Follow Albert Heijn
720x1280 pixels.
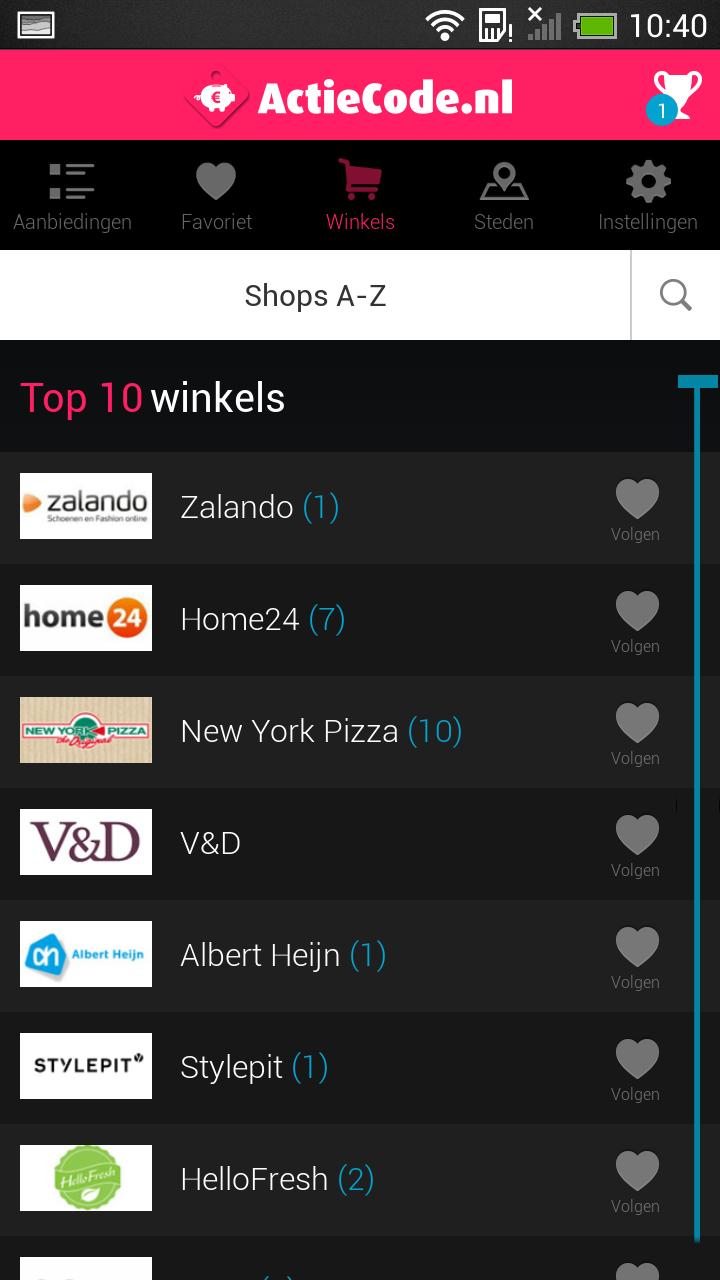[636, 956]
